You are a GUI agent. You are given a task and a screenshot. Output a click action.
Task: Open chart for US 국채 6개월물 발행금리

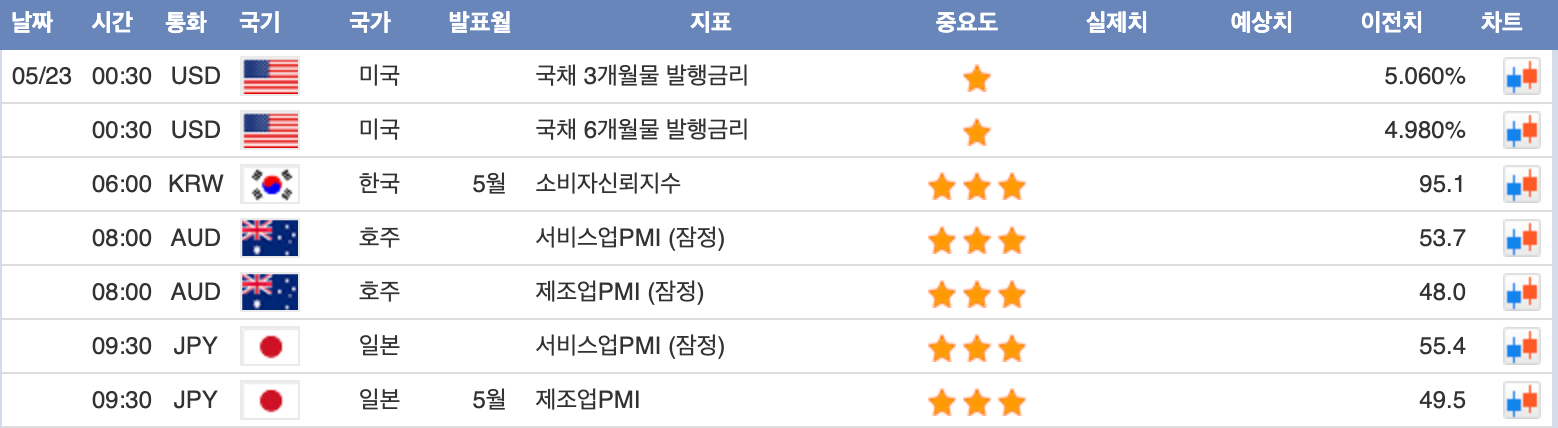[x=1522, y=131]
